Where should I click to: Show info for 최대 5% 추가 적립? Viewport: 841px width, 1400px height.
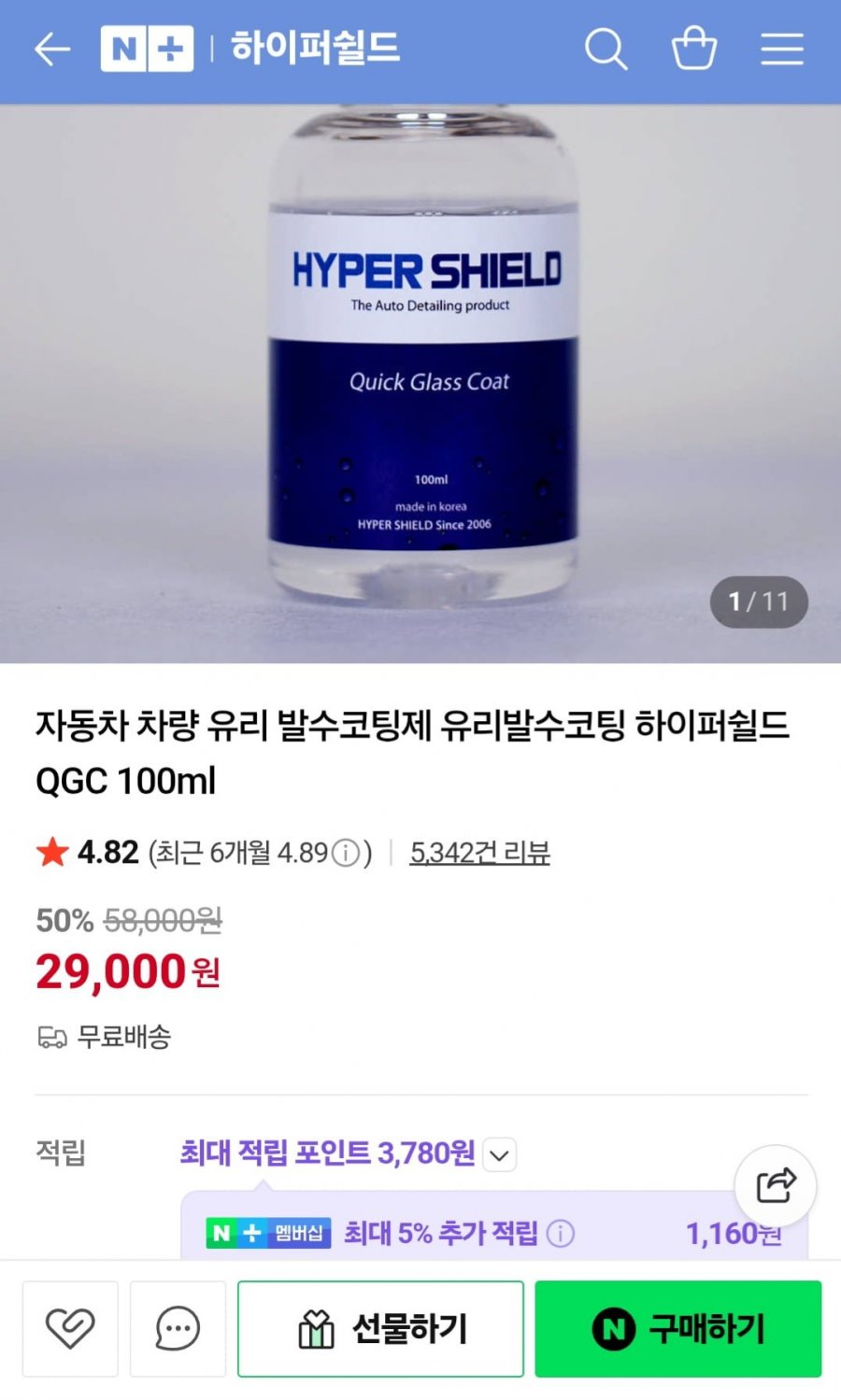pos(560,1234)
